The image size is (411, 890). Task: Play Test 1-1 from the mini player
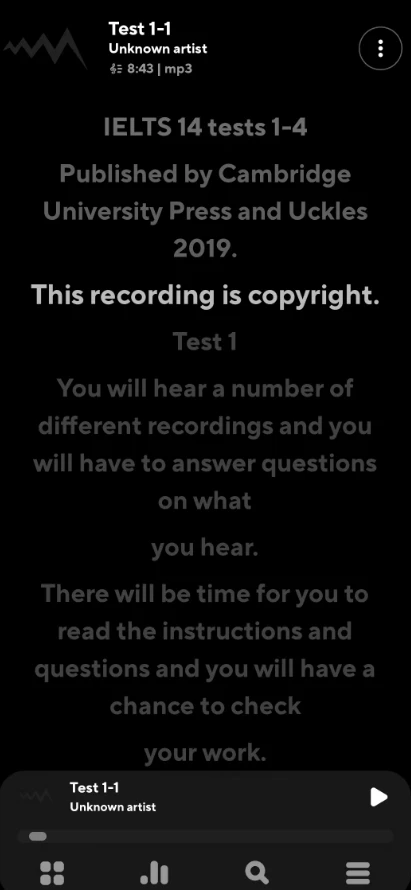point(378,796)
